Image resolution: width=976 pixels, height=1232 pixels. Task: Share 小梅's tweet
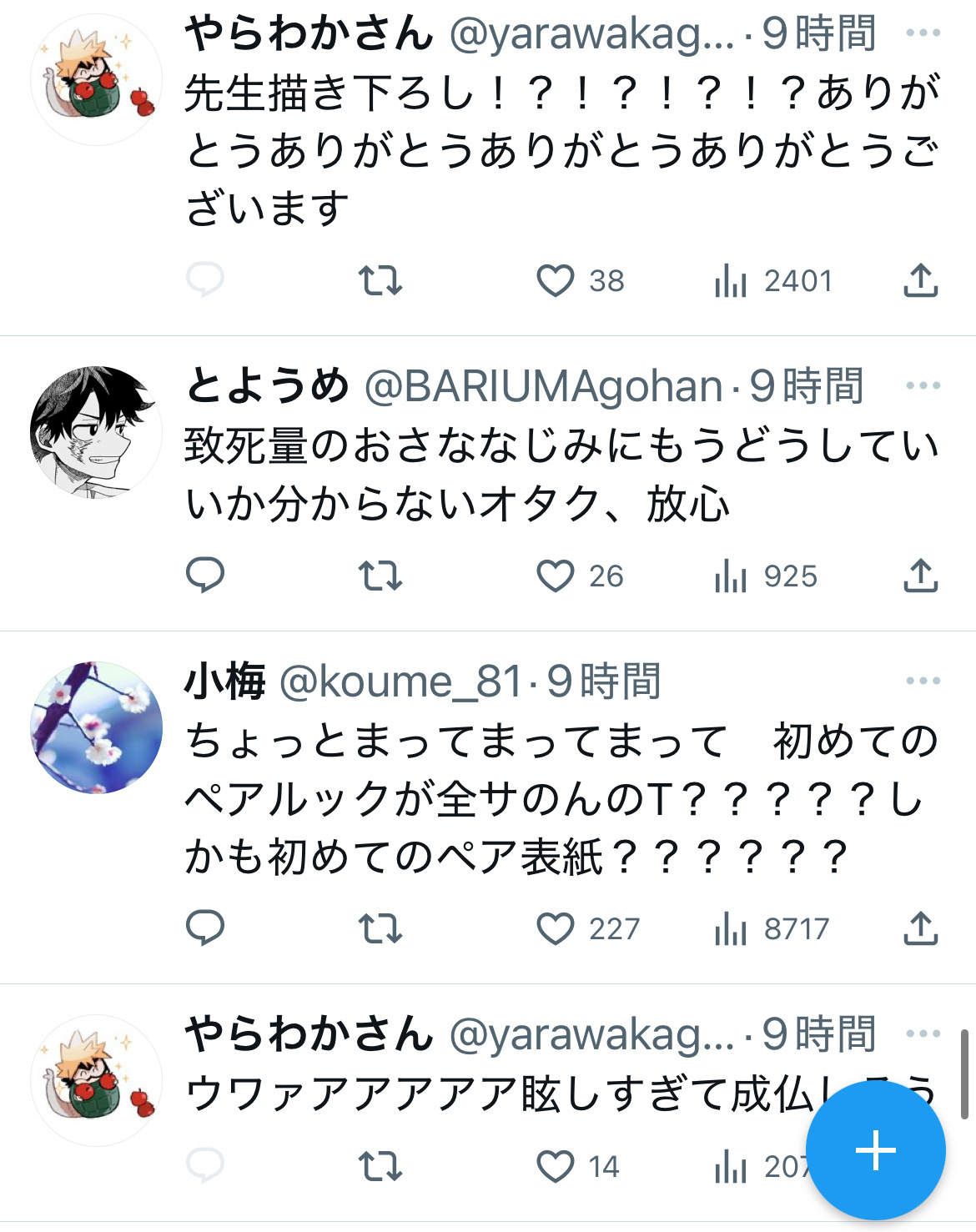tap(920, 928)
